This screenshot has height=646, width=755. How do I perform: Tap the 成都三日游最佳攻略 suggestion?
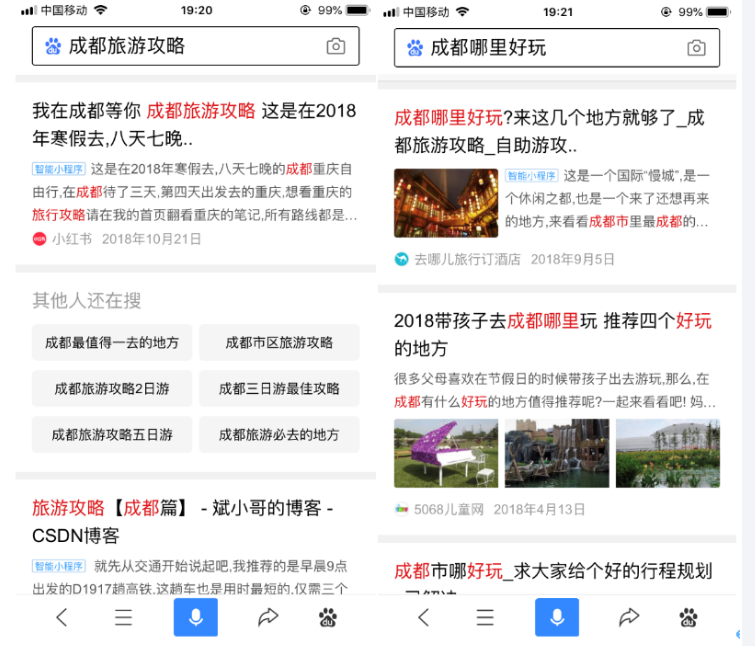(279, 388)
